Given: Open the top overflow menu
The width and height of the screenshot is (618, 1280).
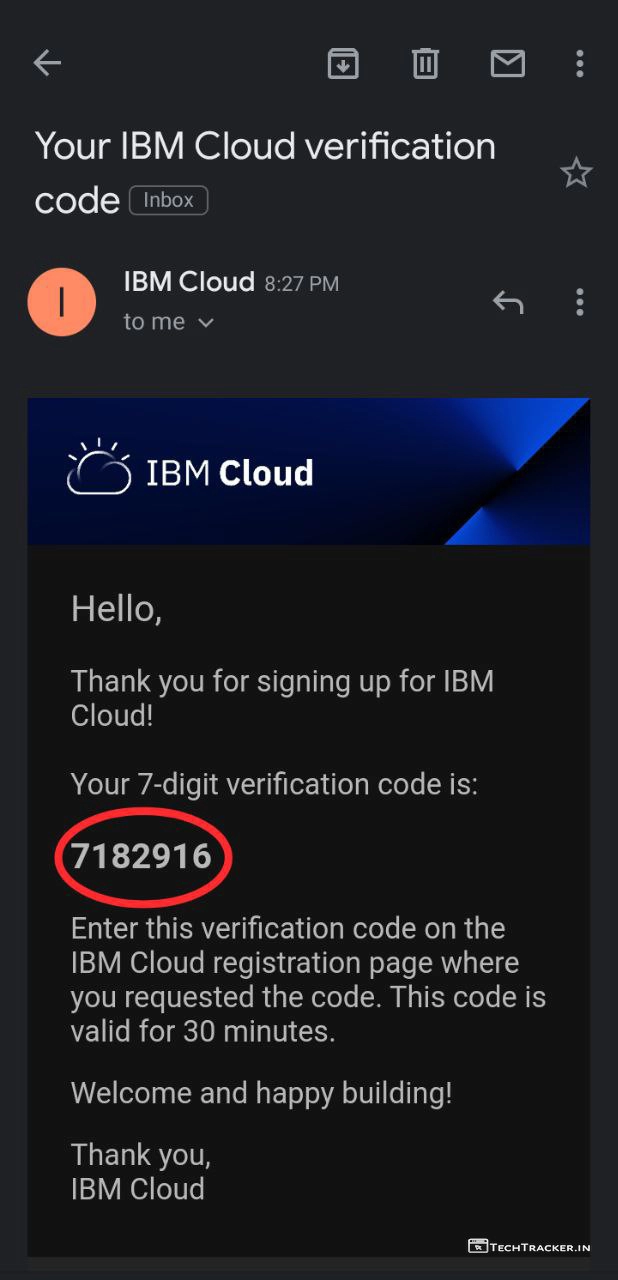Looking at the screenshot, I should tap(579, 64).
